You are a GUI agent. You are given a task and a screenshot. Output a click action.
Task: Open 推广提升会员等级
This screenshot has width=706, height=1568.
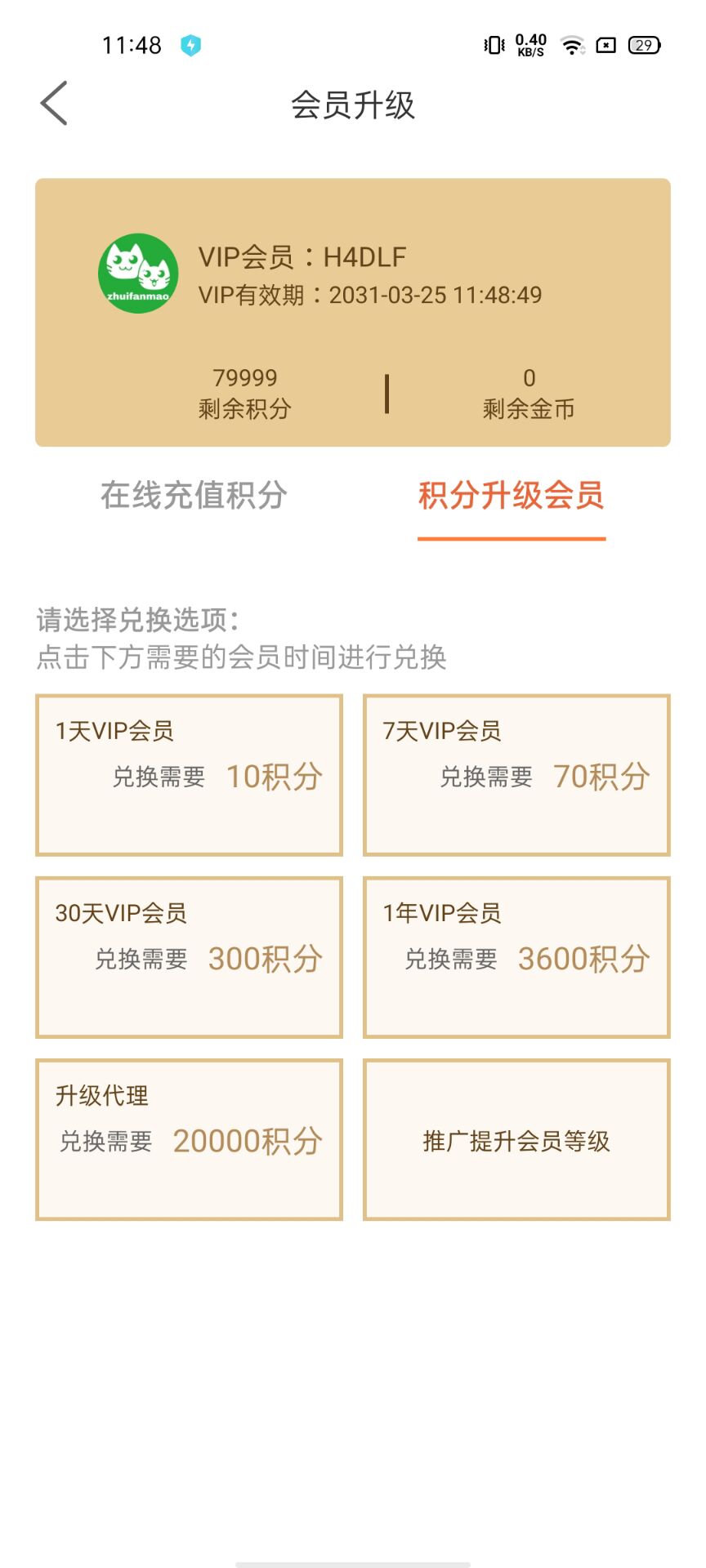pos(516,1140)
